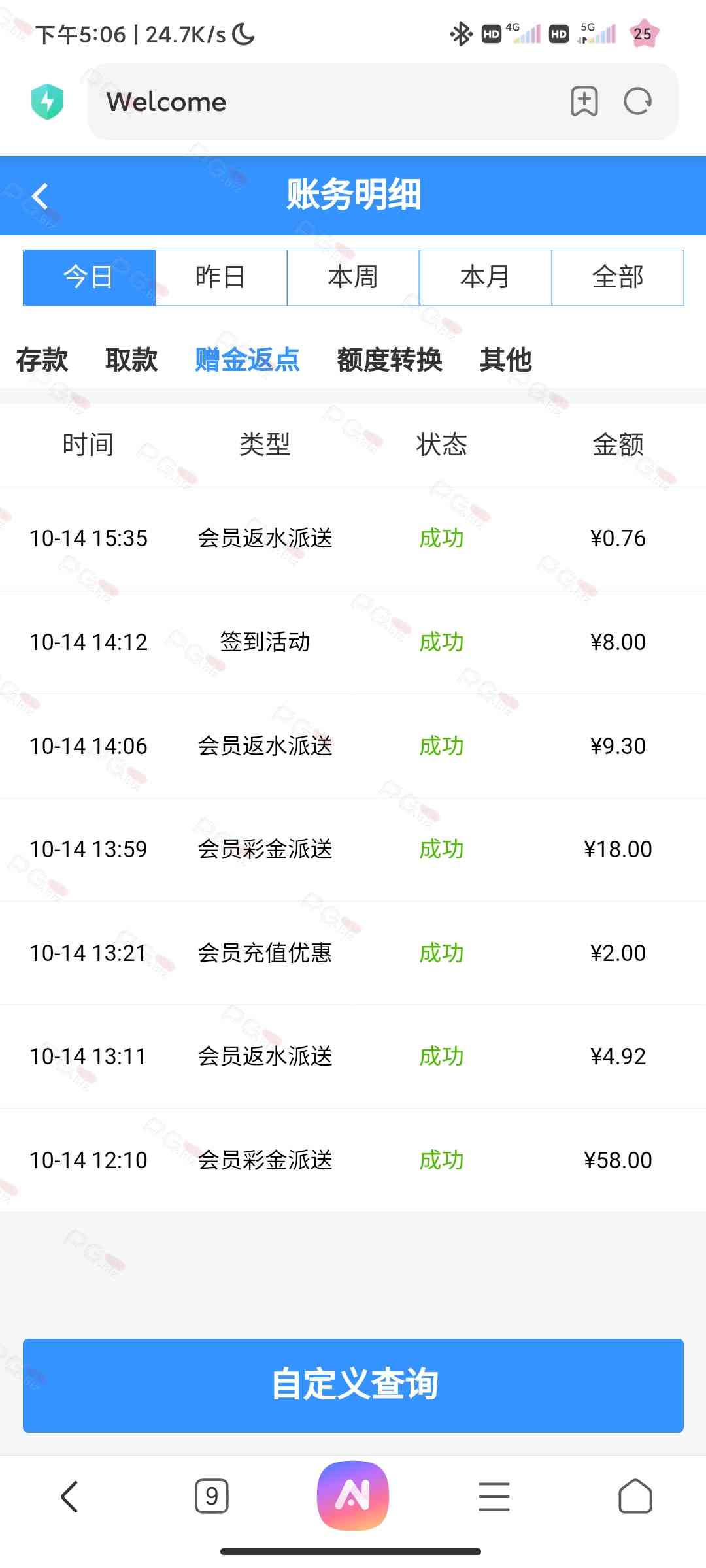Switch to the 本周 date filter
This screenshot has width=706, height=1568.
pyautogui.click(x=353, y=278)
